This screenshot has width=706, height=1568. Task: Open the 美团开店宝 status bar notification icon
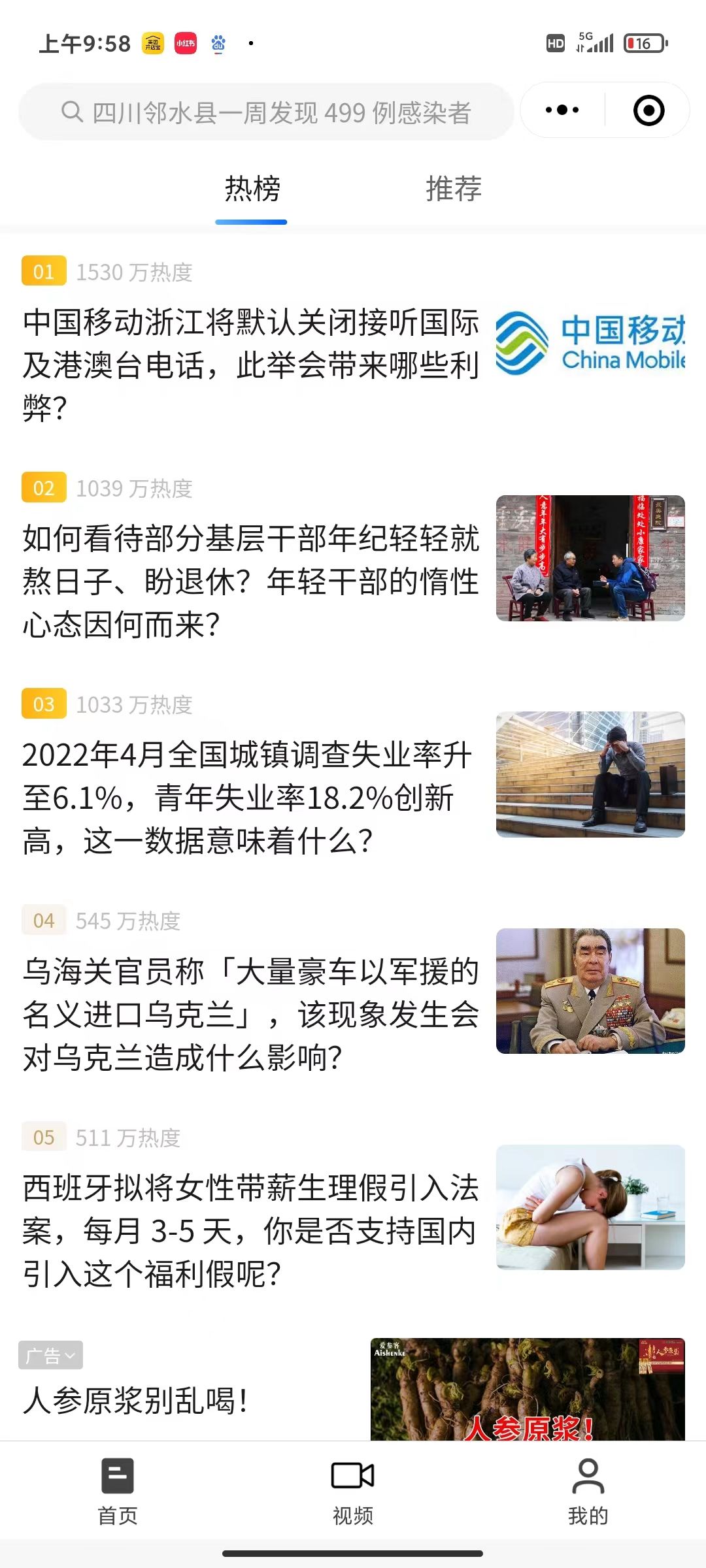point(153,43)
